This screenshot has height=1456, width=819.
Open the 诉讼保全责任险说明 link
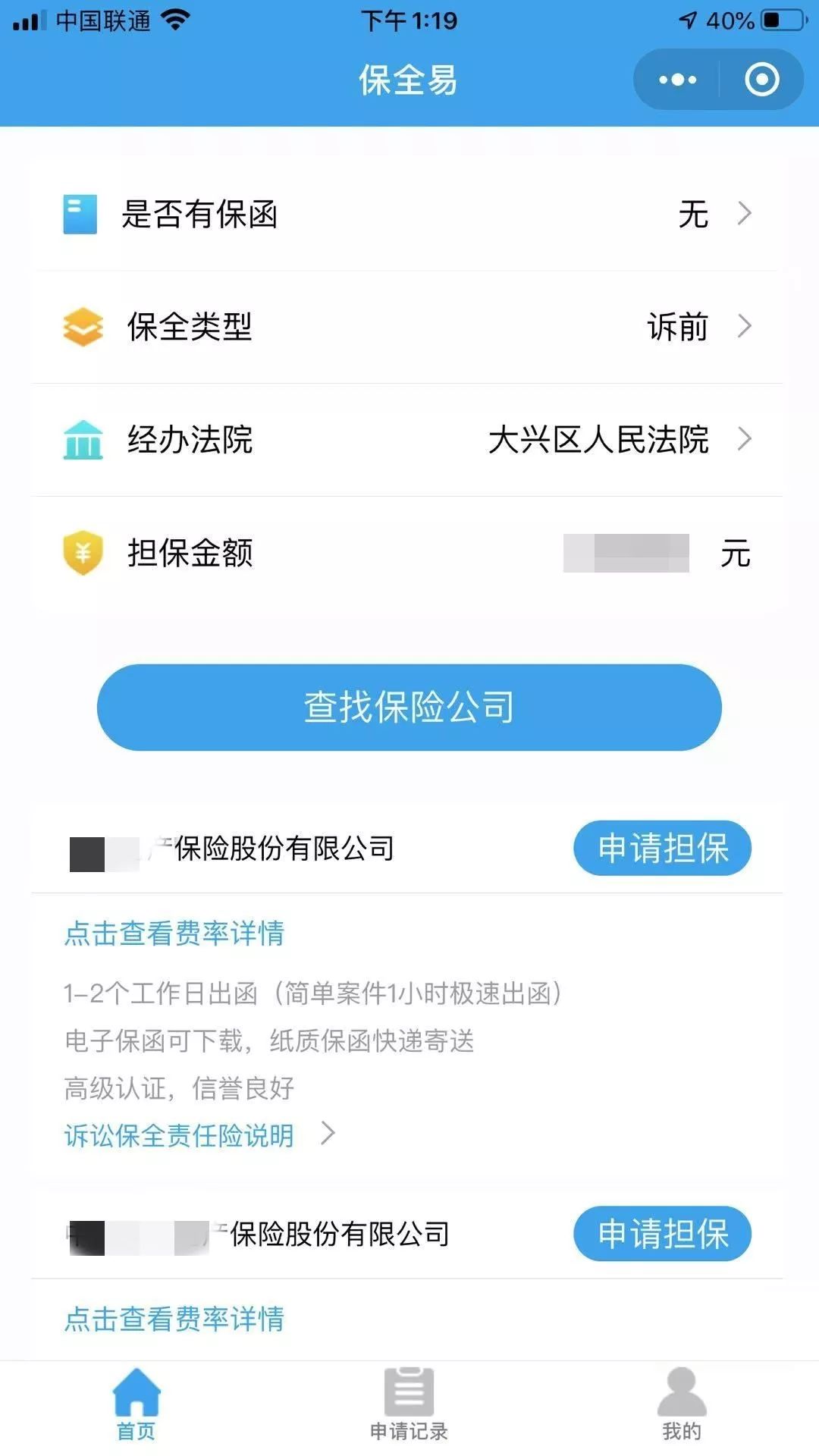[x=180, y=1135]
